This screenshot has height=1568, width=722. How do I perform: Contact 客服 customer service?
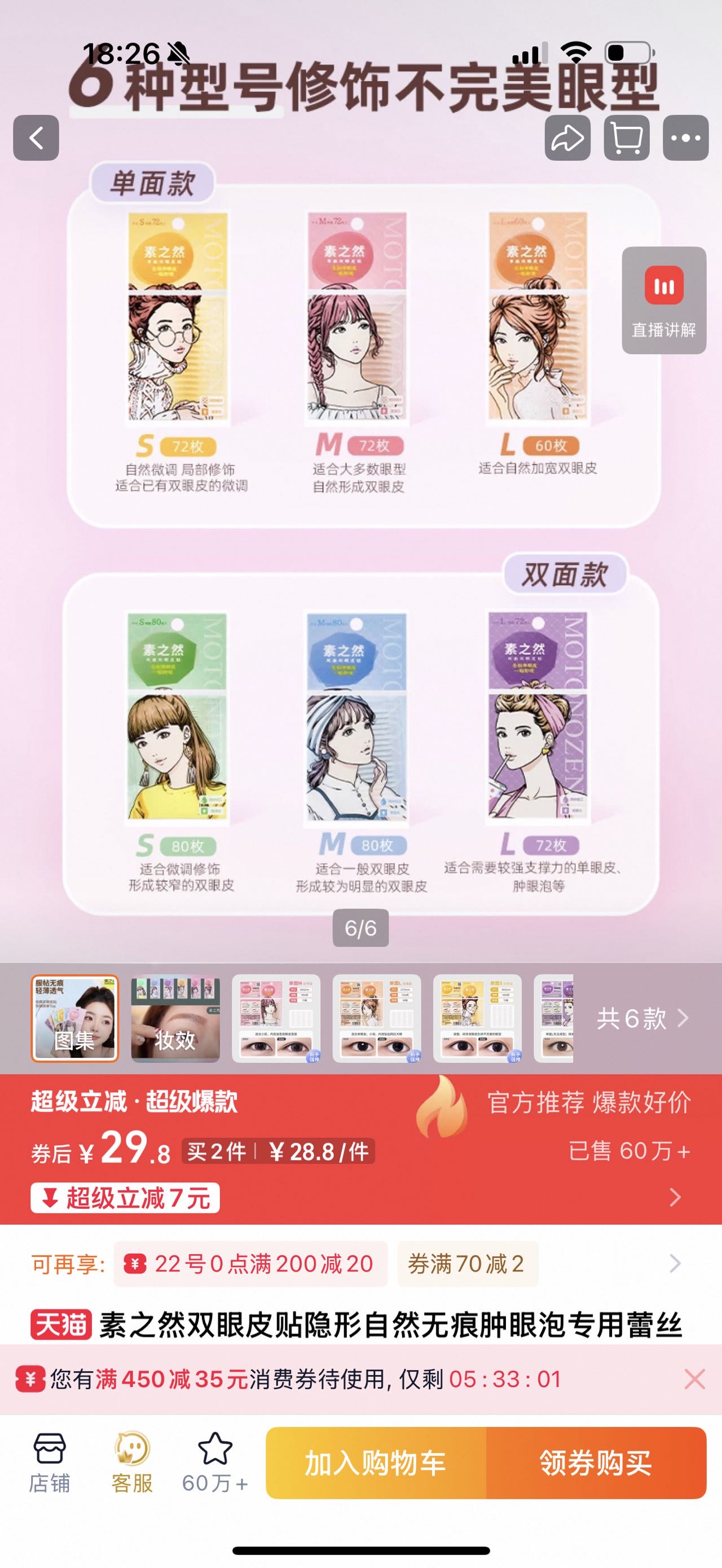pyautogui.click(x=132, y=1462)
